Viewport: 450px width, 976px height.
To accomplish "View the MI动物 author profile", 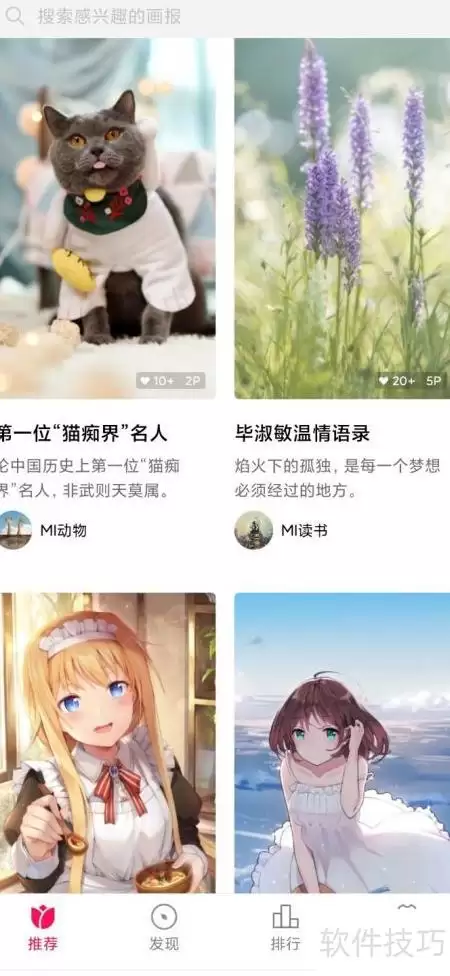I will tap(44, 530).
